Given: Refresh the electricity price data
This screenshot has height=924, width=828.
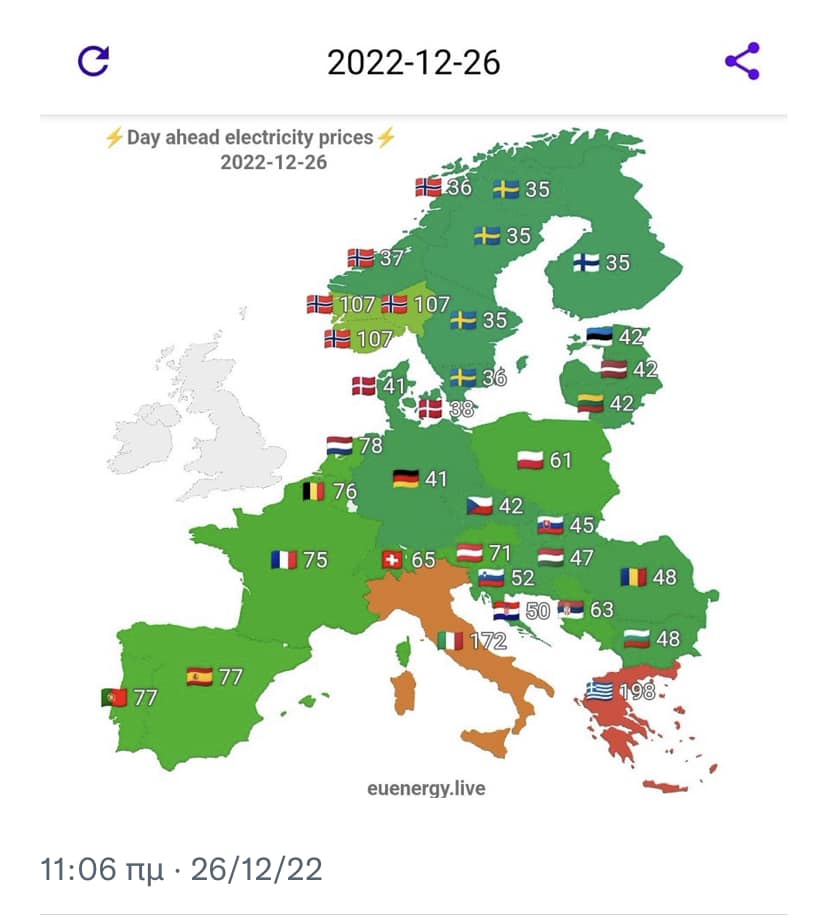Looking at the screenshot, I should [93, 62].
